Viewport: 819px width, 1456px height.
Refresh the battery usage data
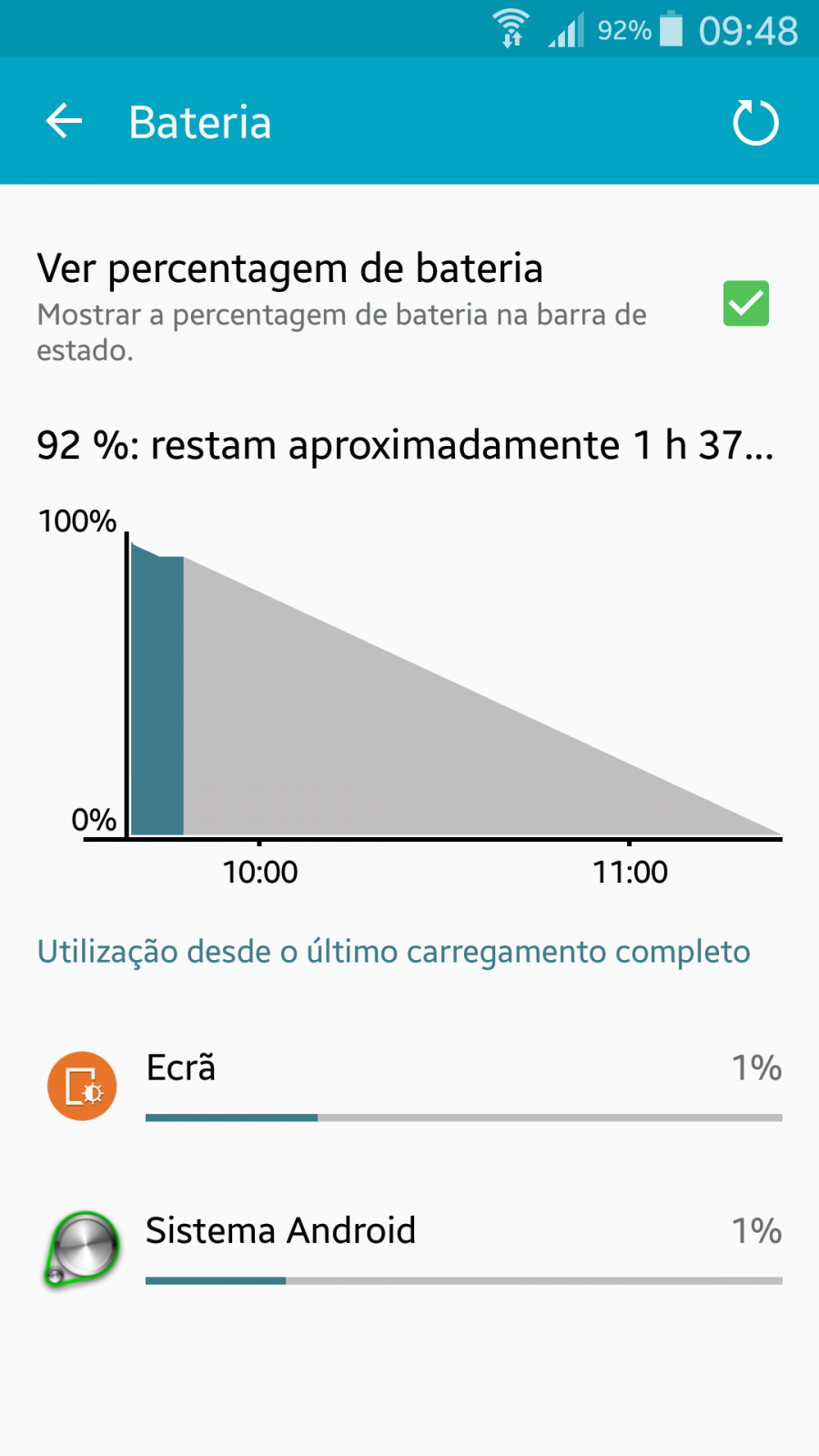pyautogui.click(x=755, y=122)
